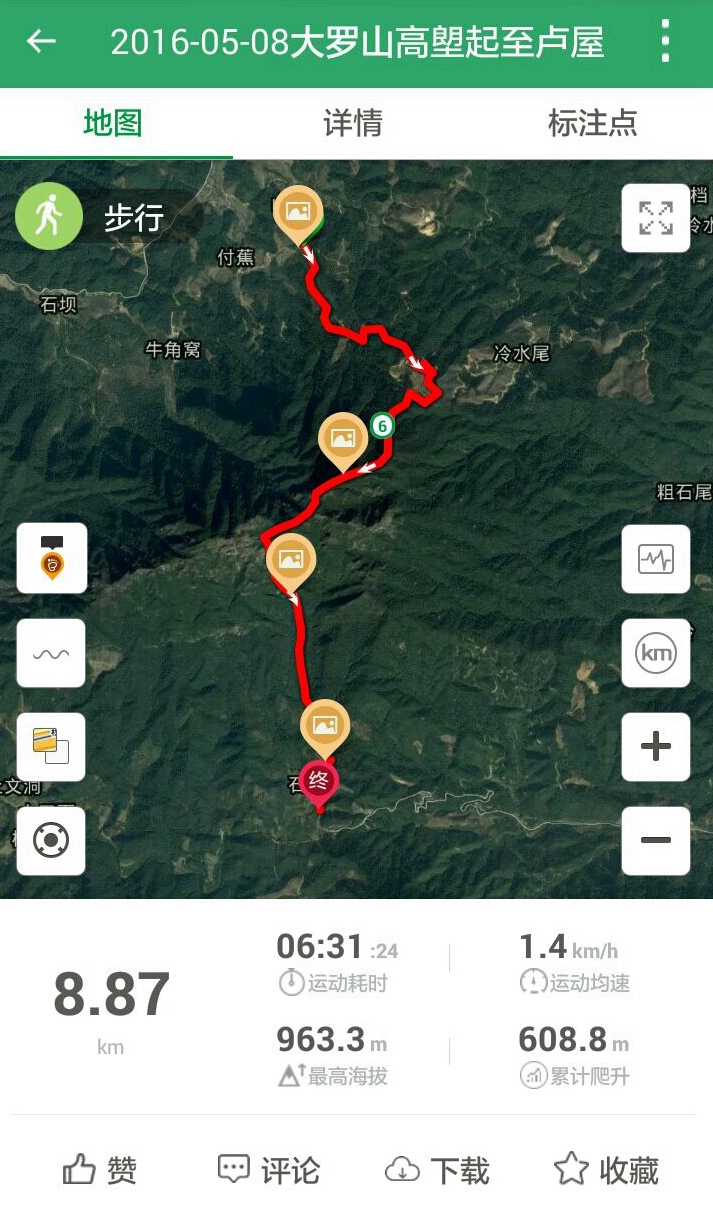Zoom out the map with minus
This screenshot has height=1223, width=713.
655,840
